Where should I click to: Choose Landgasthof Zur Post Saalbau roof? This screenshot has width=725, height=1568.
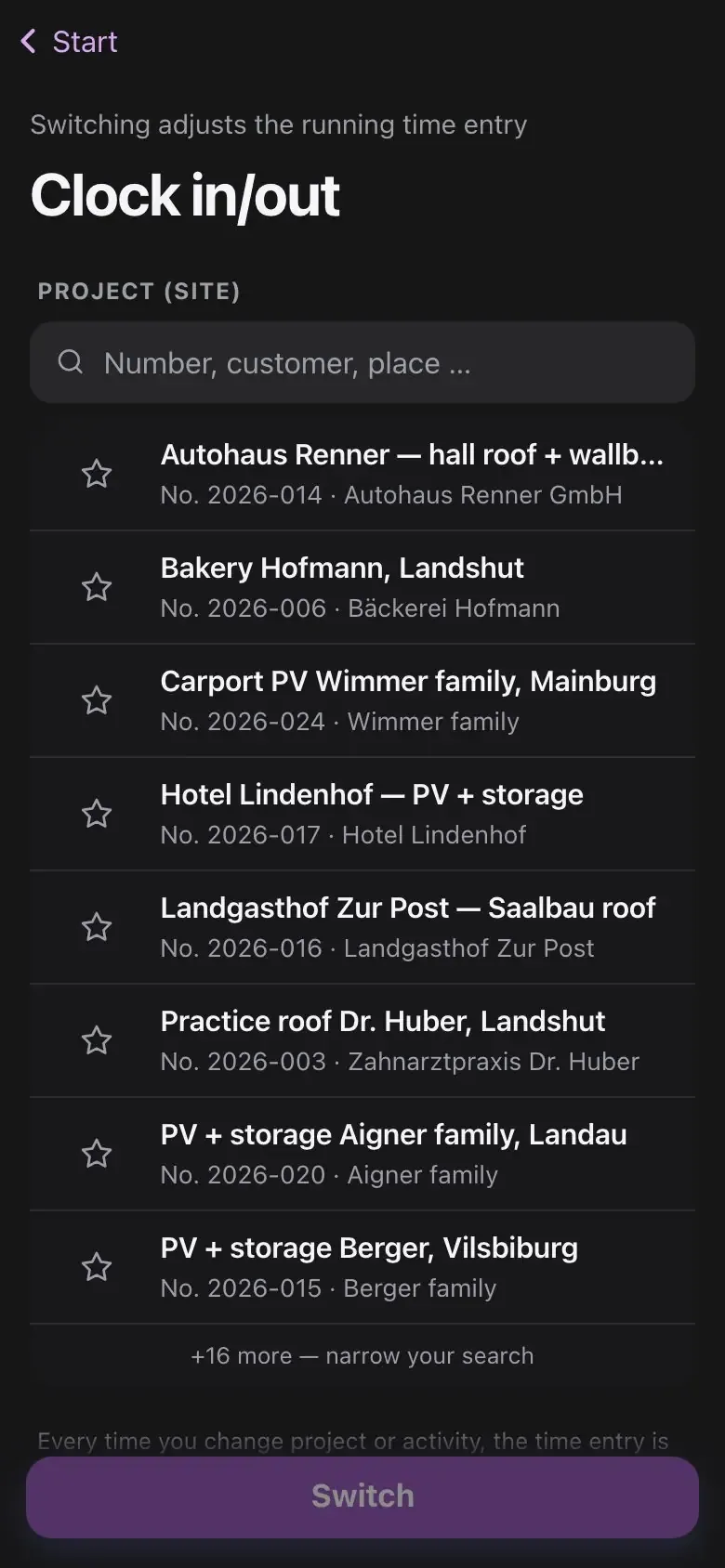click(x=409, y=927)
